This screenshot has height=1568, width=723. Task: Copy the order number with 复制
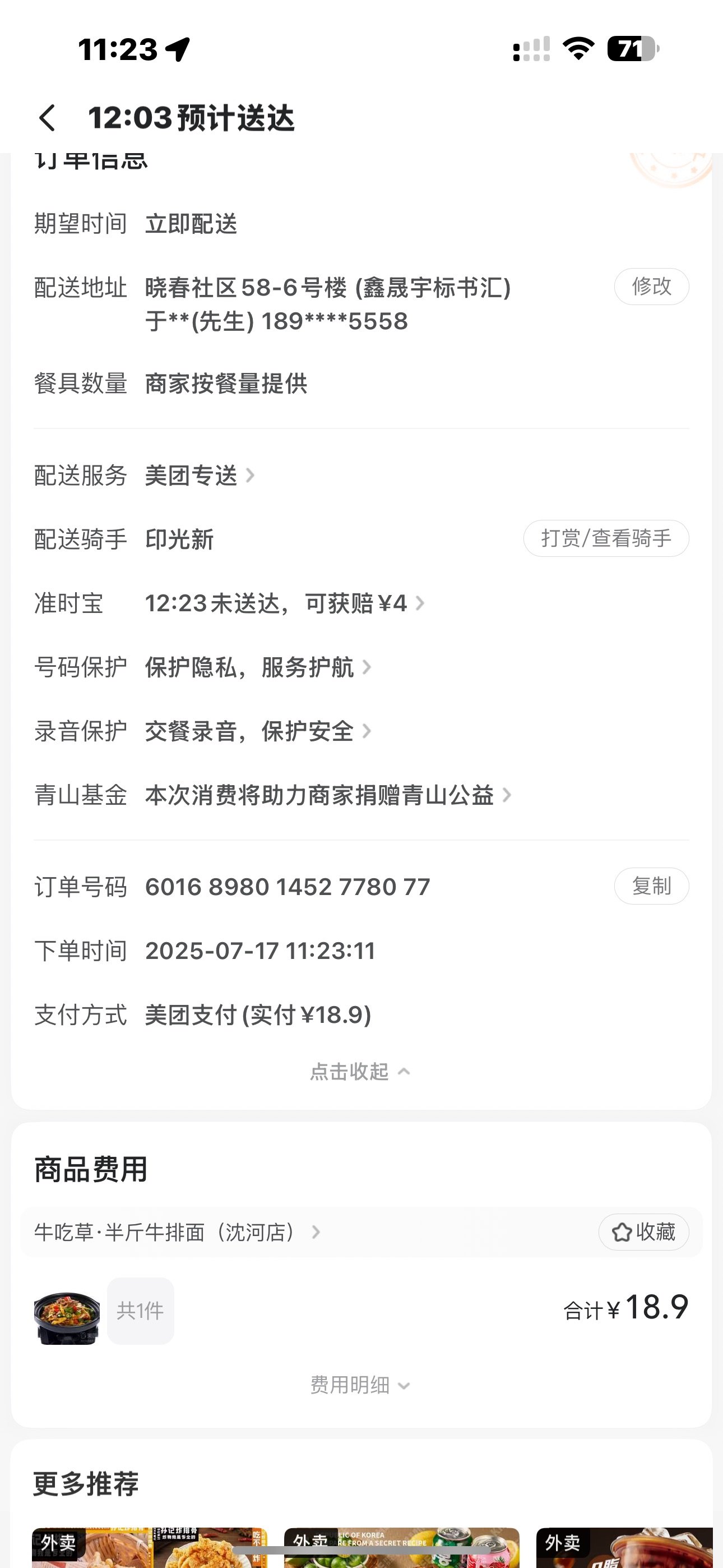(651, 886)
